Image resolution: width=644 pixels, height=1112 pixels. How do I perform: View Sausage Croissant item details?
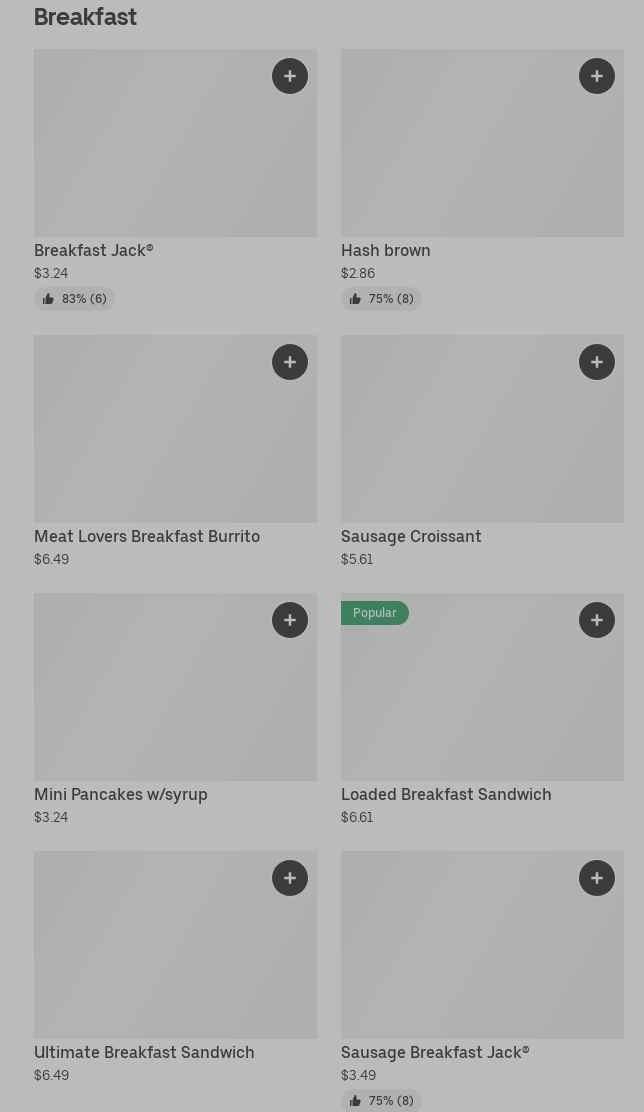click(460, 440)
